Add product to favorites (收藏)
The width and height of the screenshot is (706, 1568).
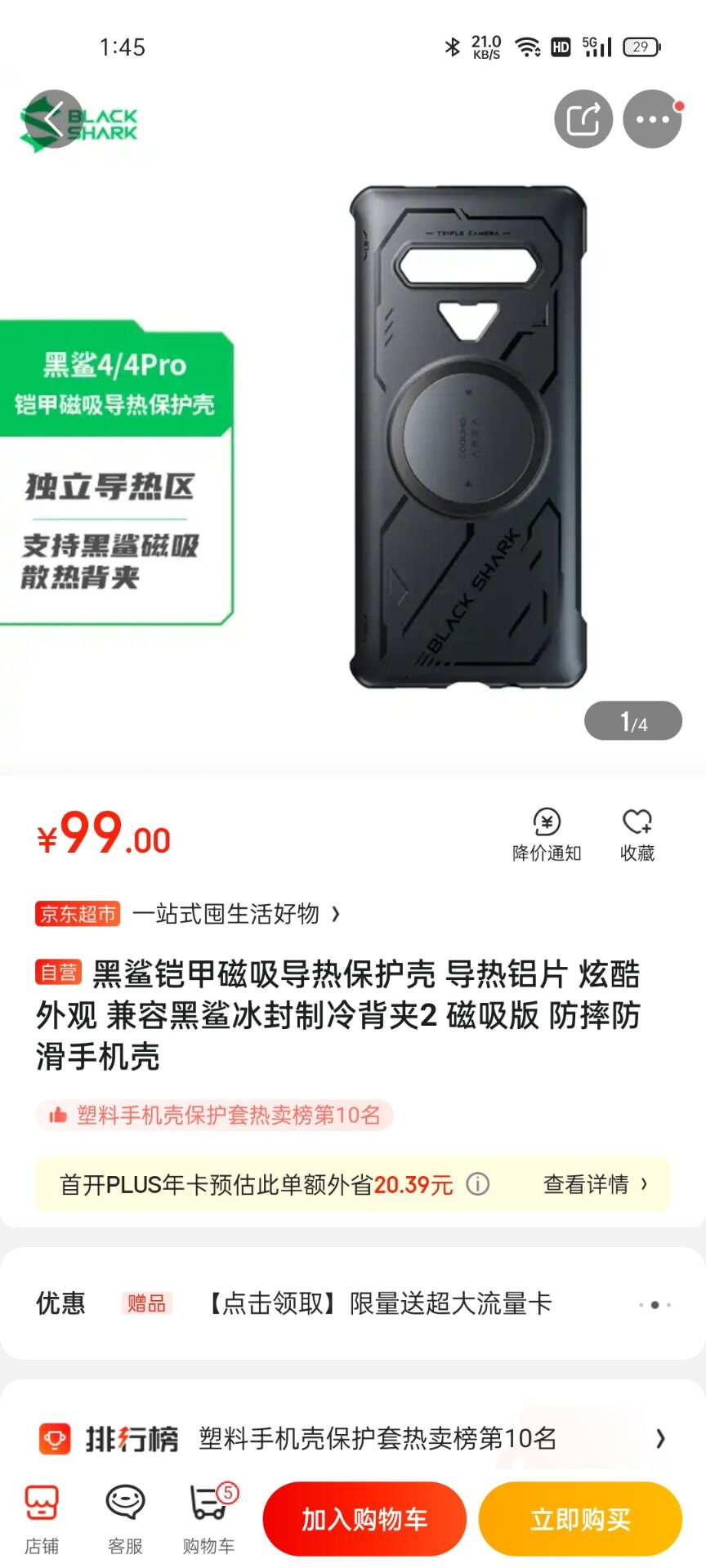pyautogui.click(x=637, y=835)
